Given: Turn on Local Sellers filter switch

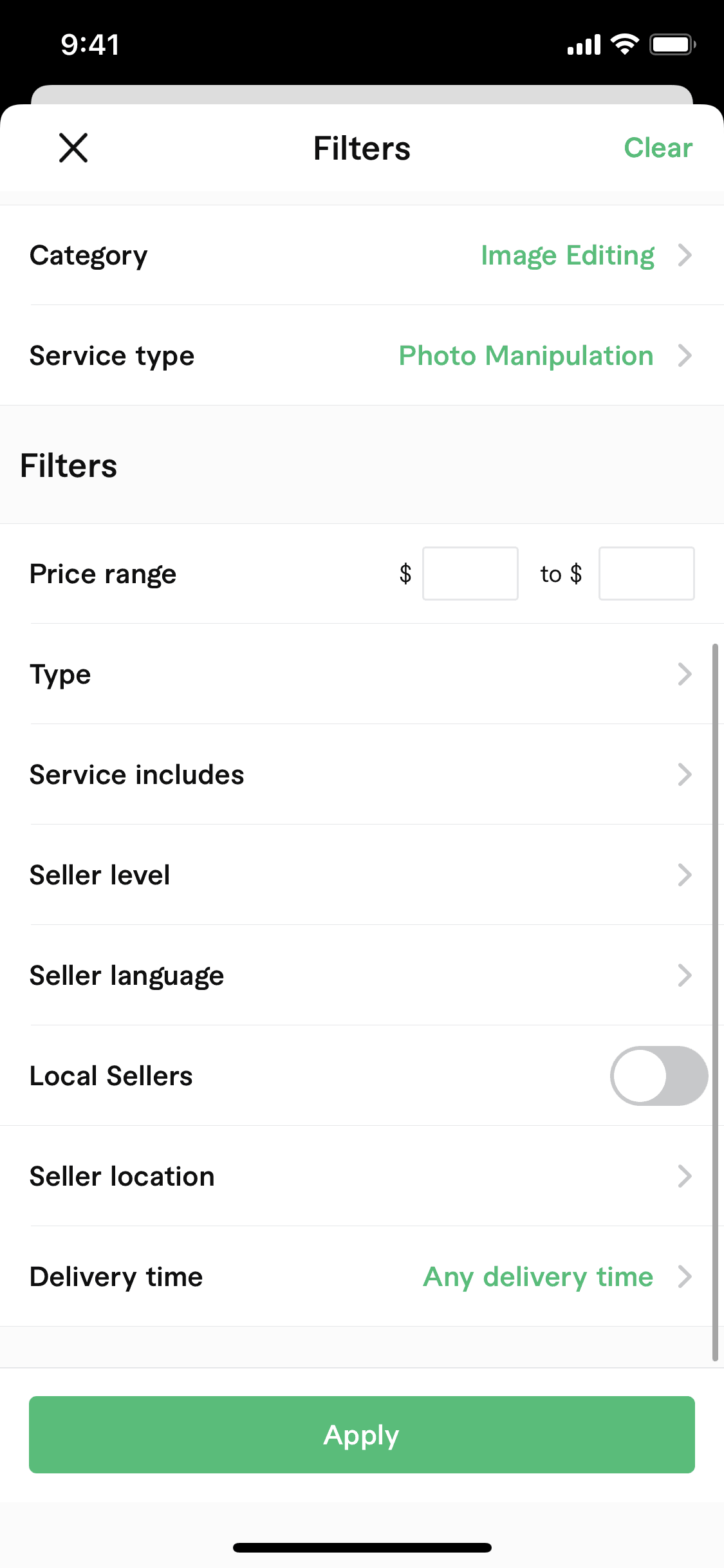Looking at the screenshot, I should coord(658,1076).
